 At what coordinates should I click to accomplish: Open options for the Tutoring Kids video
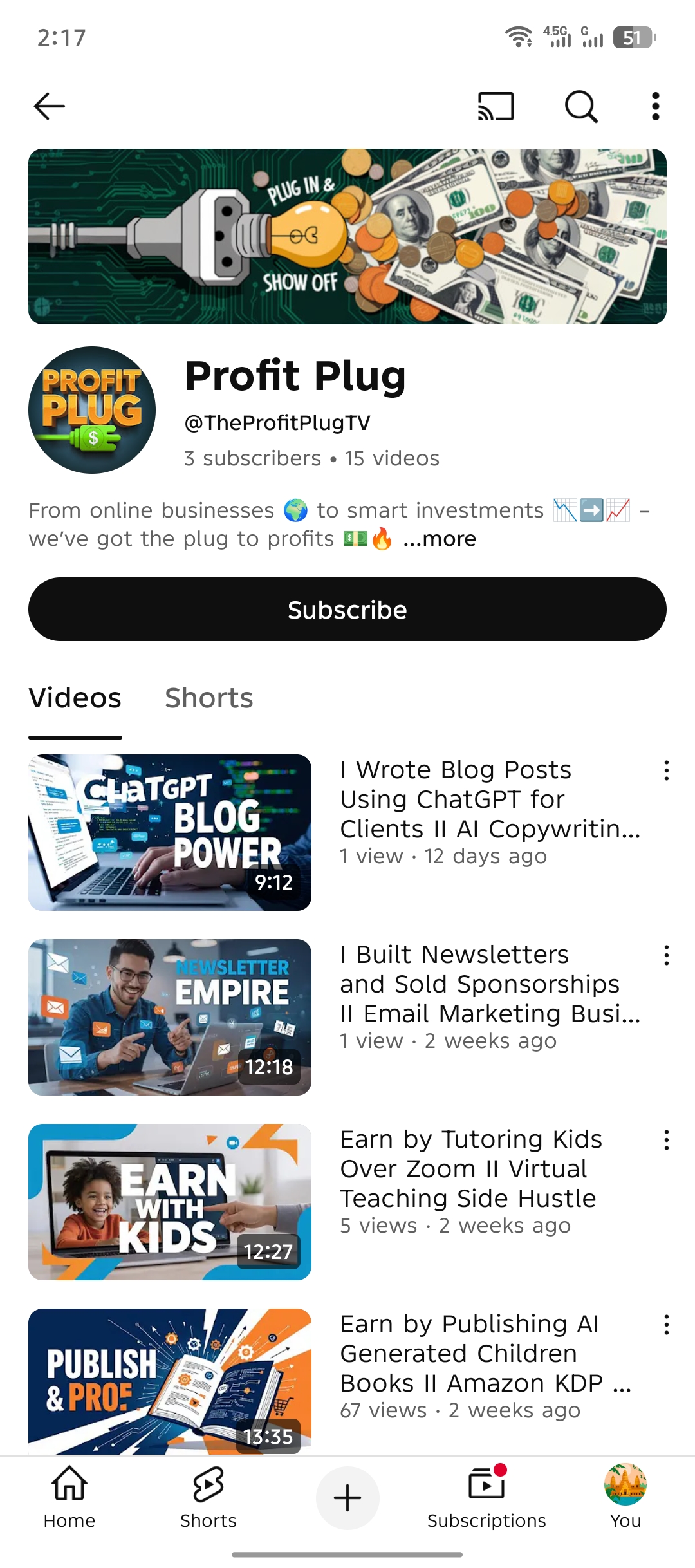(x=667, y=1140)
